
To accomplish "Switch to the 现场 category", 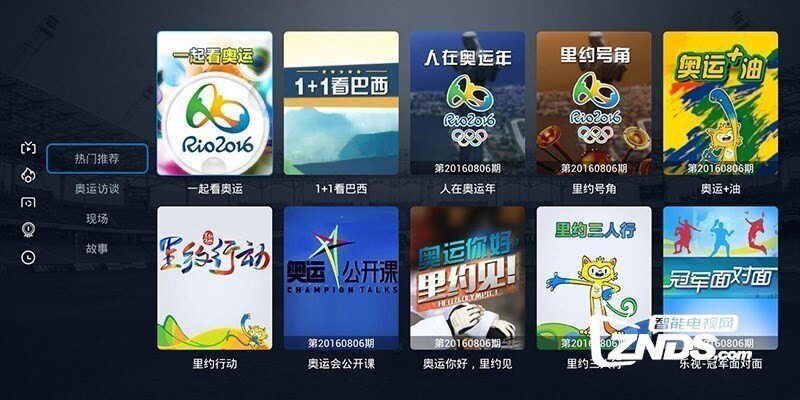I will point(97,219).
